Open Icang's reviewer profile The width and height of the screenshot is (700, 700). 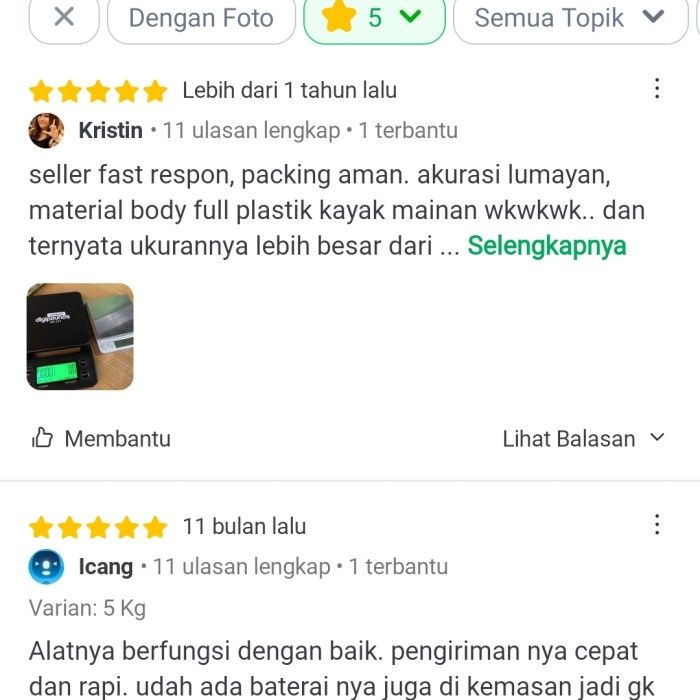105,567
